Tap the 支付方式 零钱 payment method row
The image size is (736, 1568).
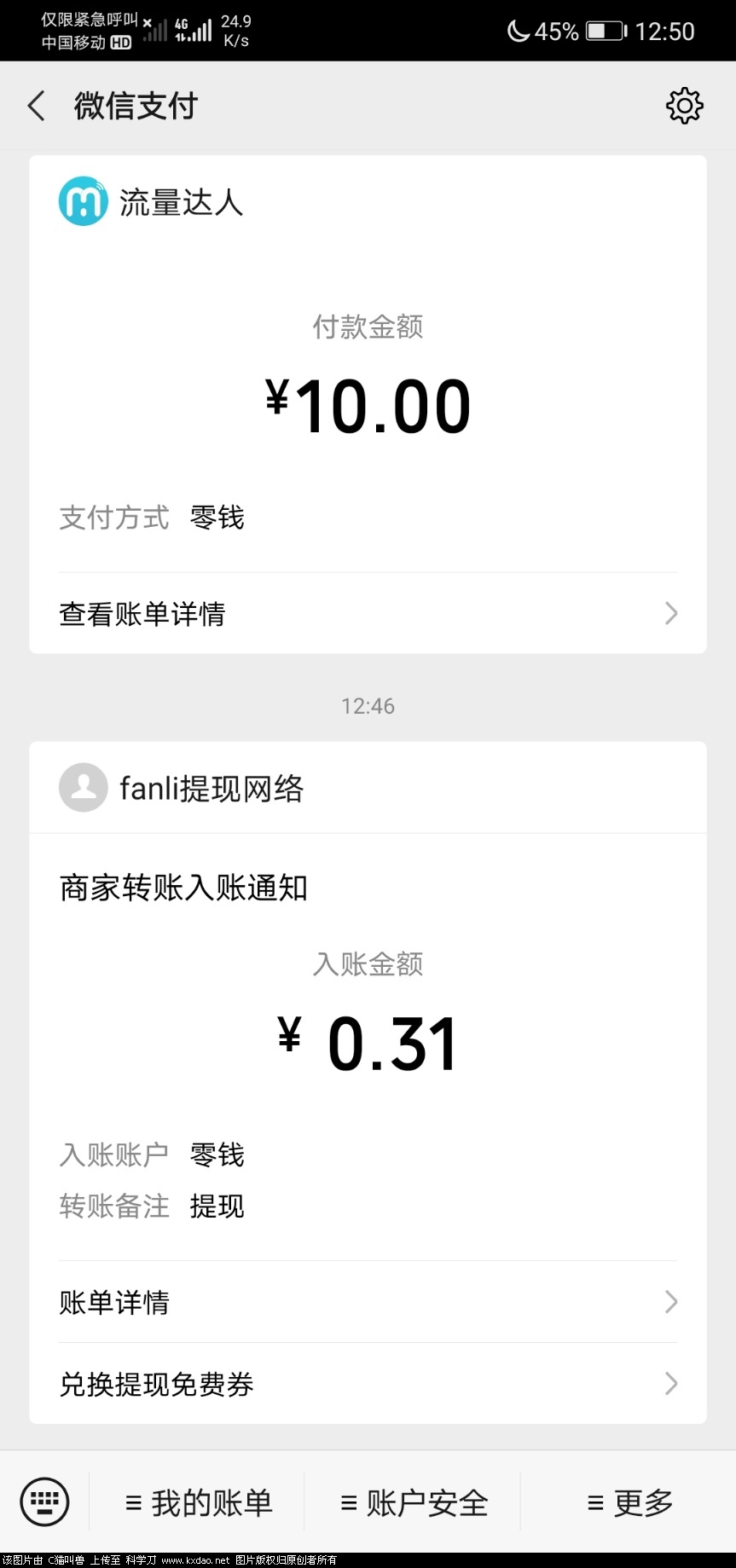point(149,518)
